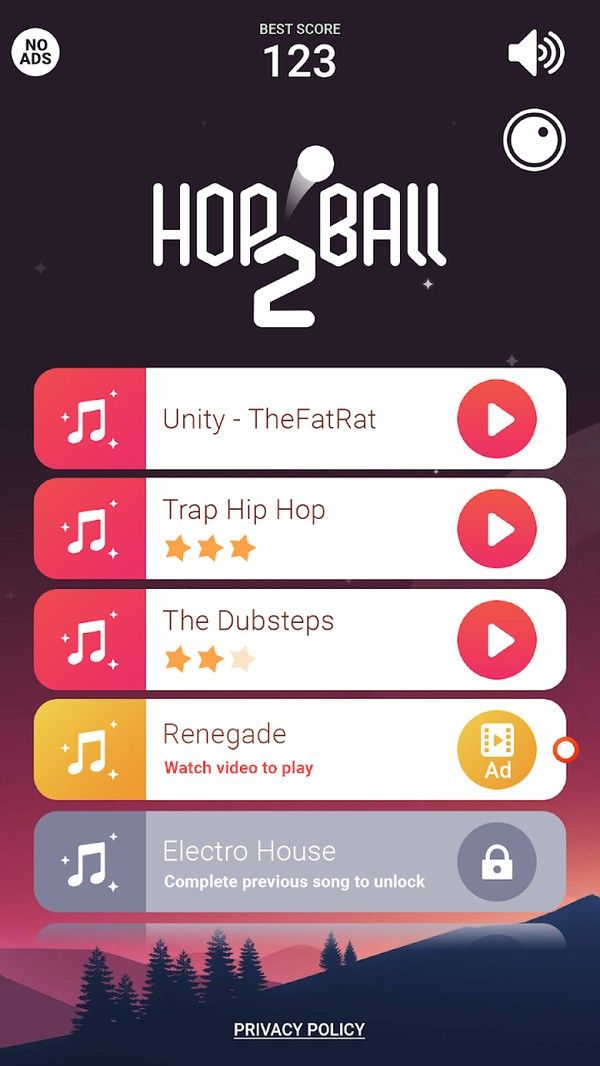This screenshot has height=1066, width=600.
Task: Play the Trap Hip Hop song
Action: (x=496, y=530)
